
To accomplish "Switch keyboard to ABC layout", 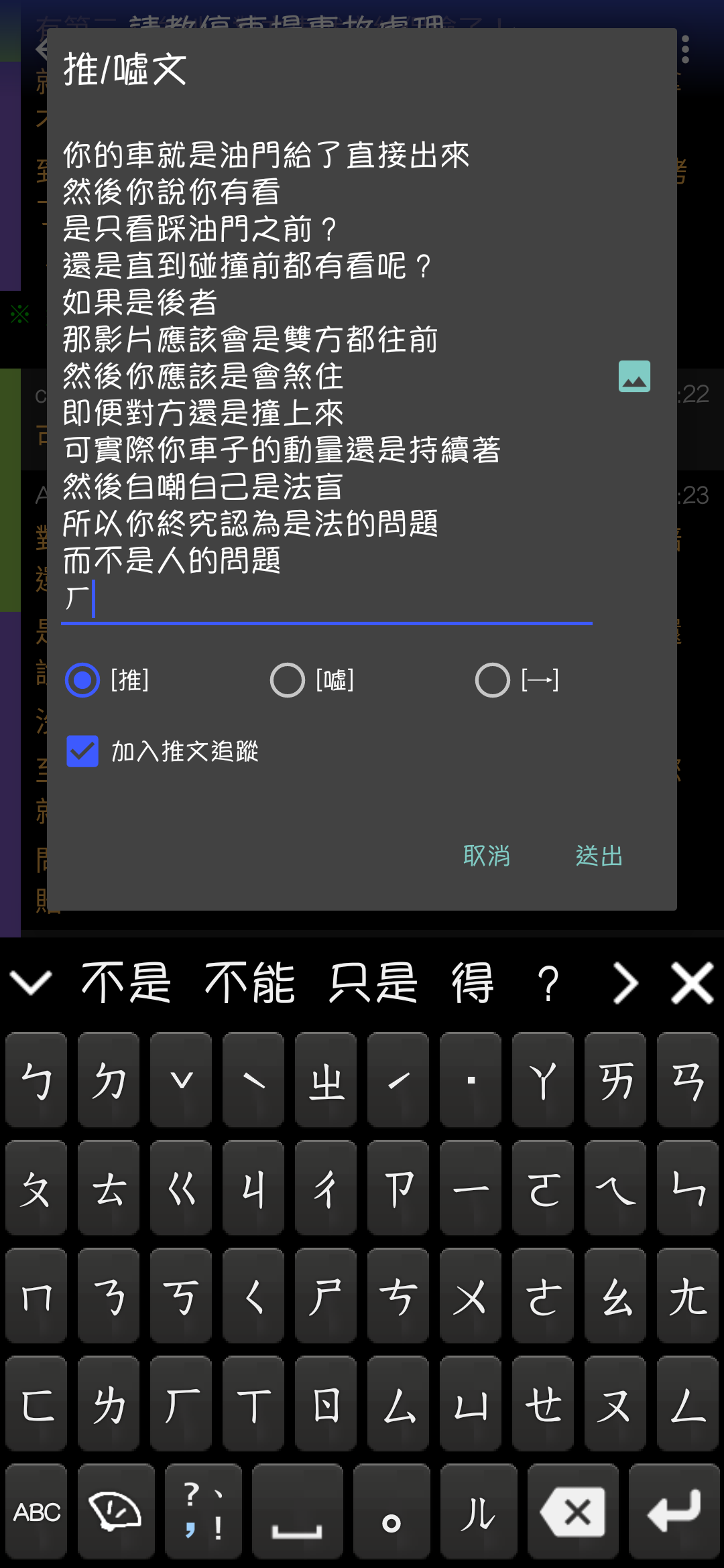I will (x=37, y=1512).
